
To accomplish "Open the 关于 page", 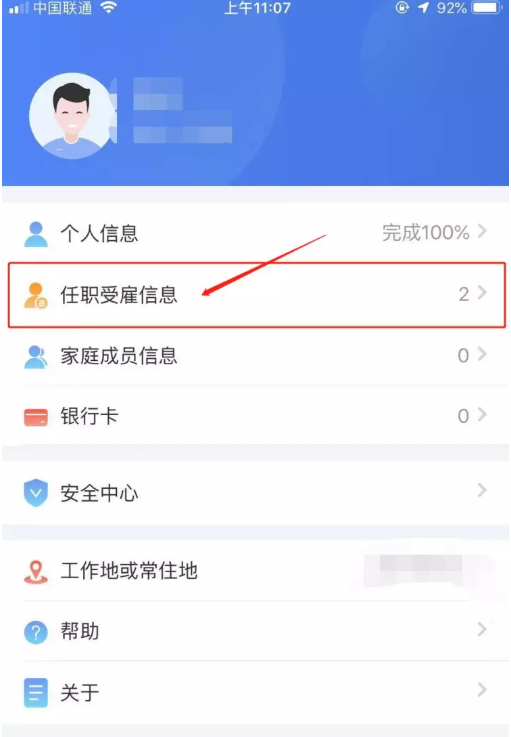I will click(255, 692).
